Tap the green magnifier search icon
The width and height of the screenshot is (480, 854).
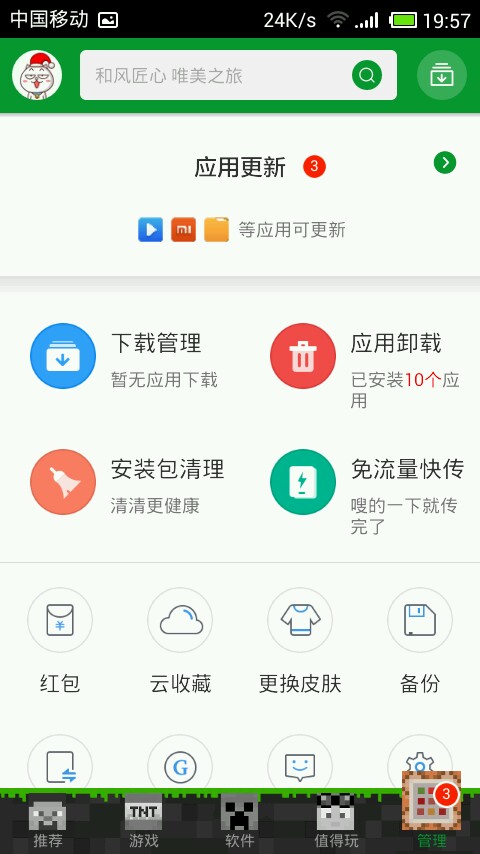[x=367, y=75]
